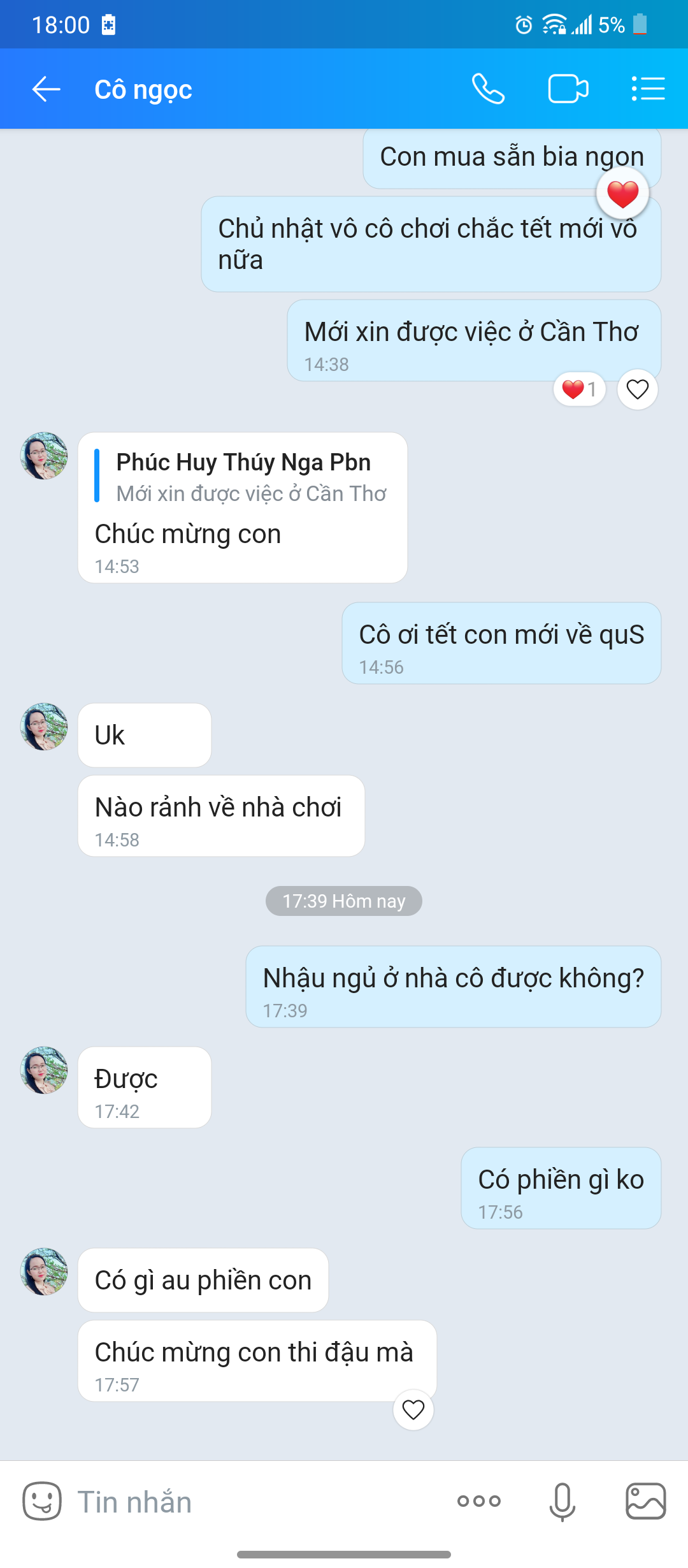This screenshot has width=688, height=1568.
Task: Start a video call with Cô ngọc
Action: [x=568, y=89]
